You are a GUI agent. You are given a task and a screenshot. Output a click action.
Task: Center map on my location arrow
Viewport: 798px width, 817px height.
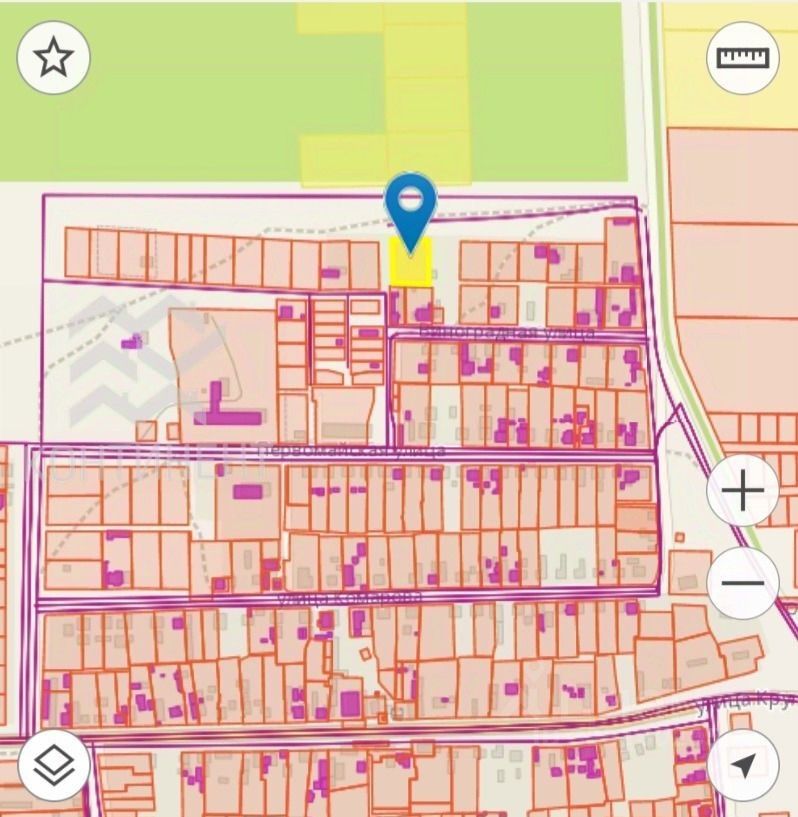pos(742,765)
